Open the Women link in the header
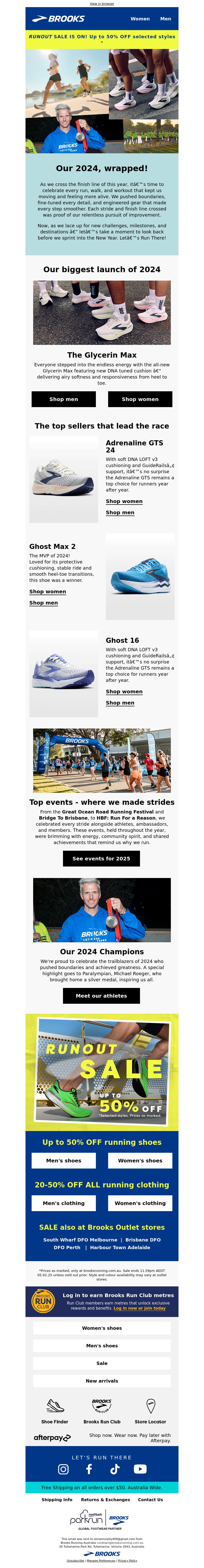The image size is (204, 1568). coord(140,19)
